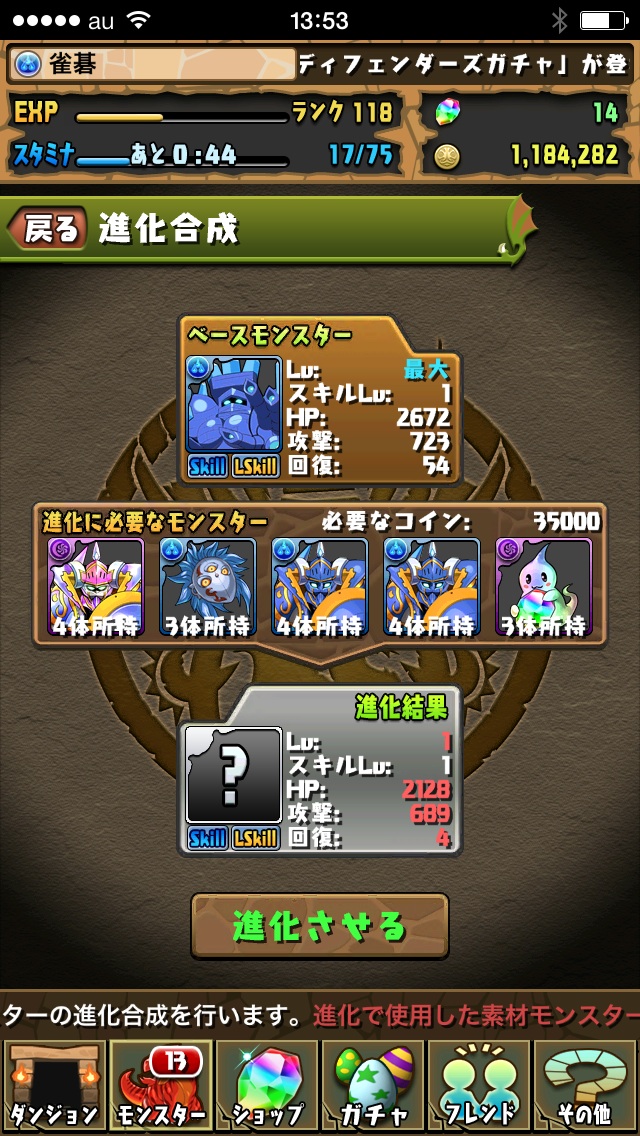This screenshot has height=1136, width=640.
Task: Go to the ガチャ tab
Action: click(372, 1085)
